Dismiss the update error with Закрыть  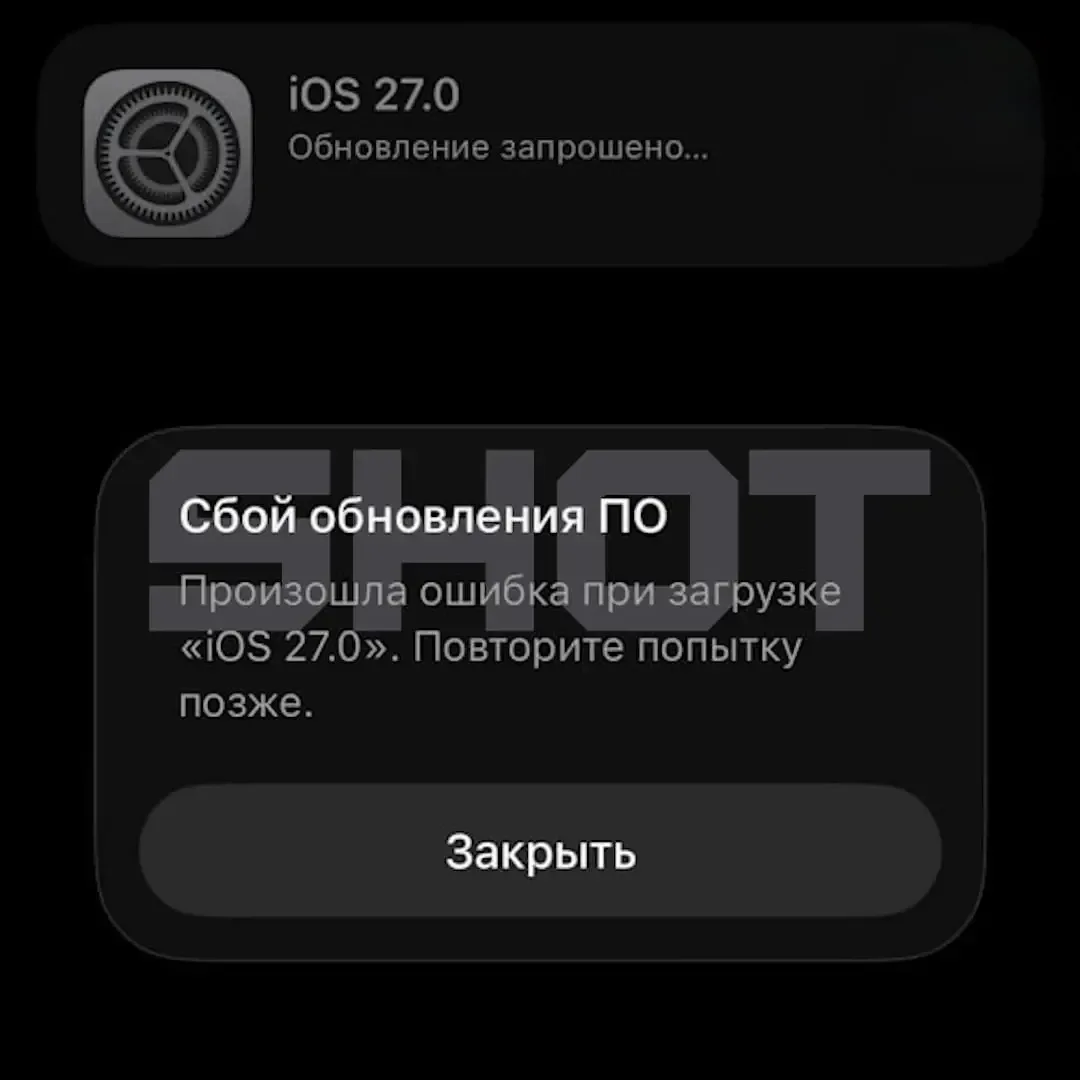540,851
